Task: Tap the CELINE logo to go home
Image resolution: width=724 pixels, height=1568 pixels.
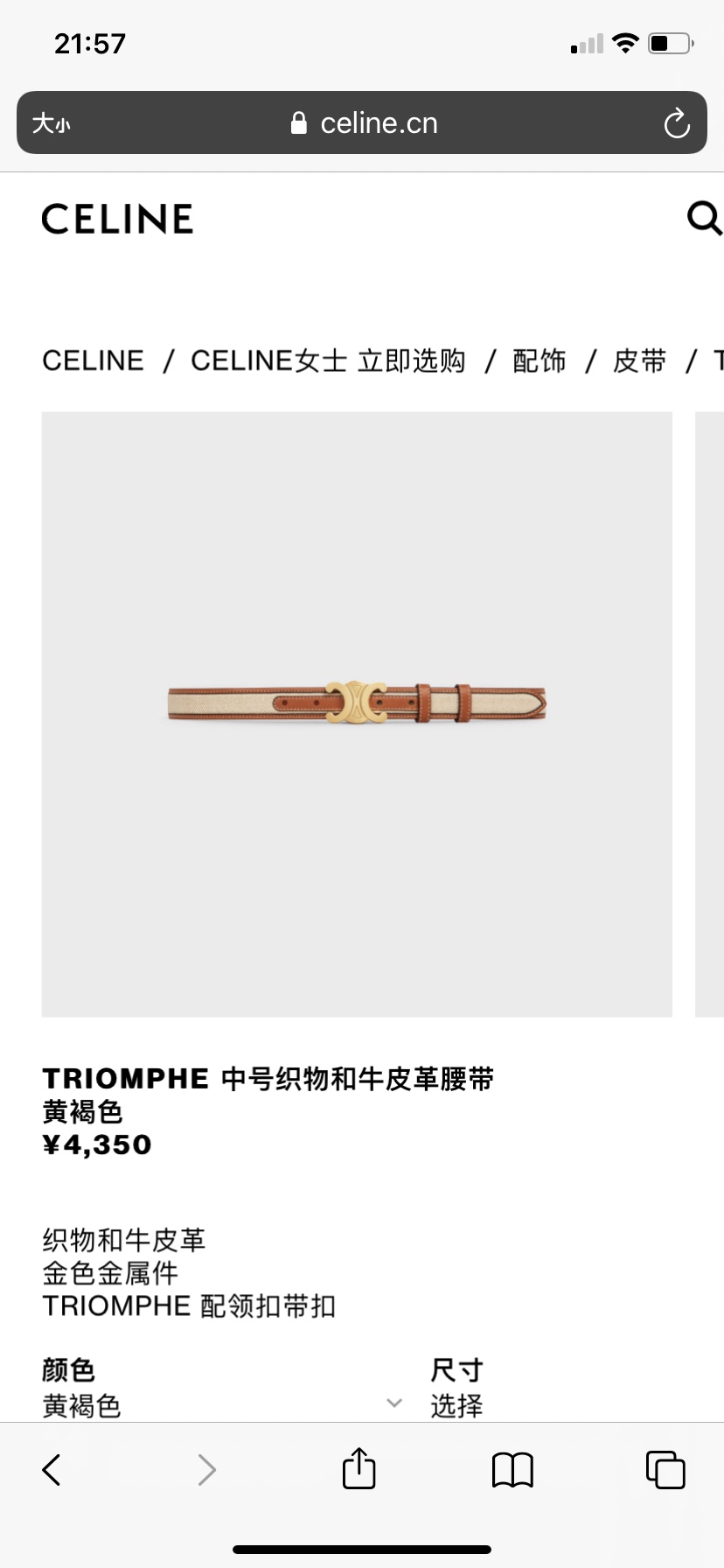Action: coord(117,219)
